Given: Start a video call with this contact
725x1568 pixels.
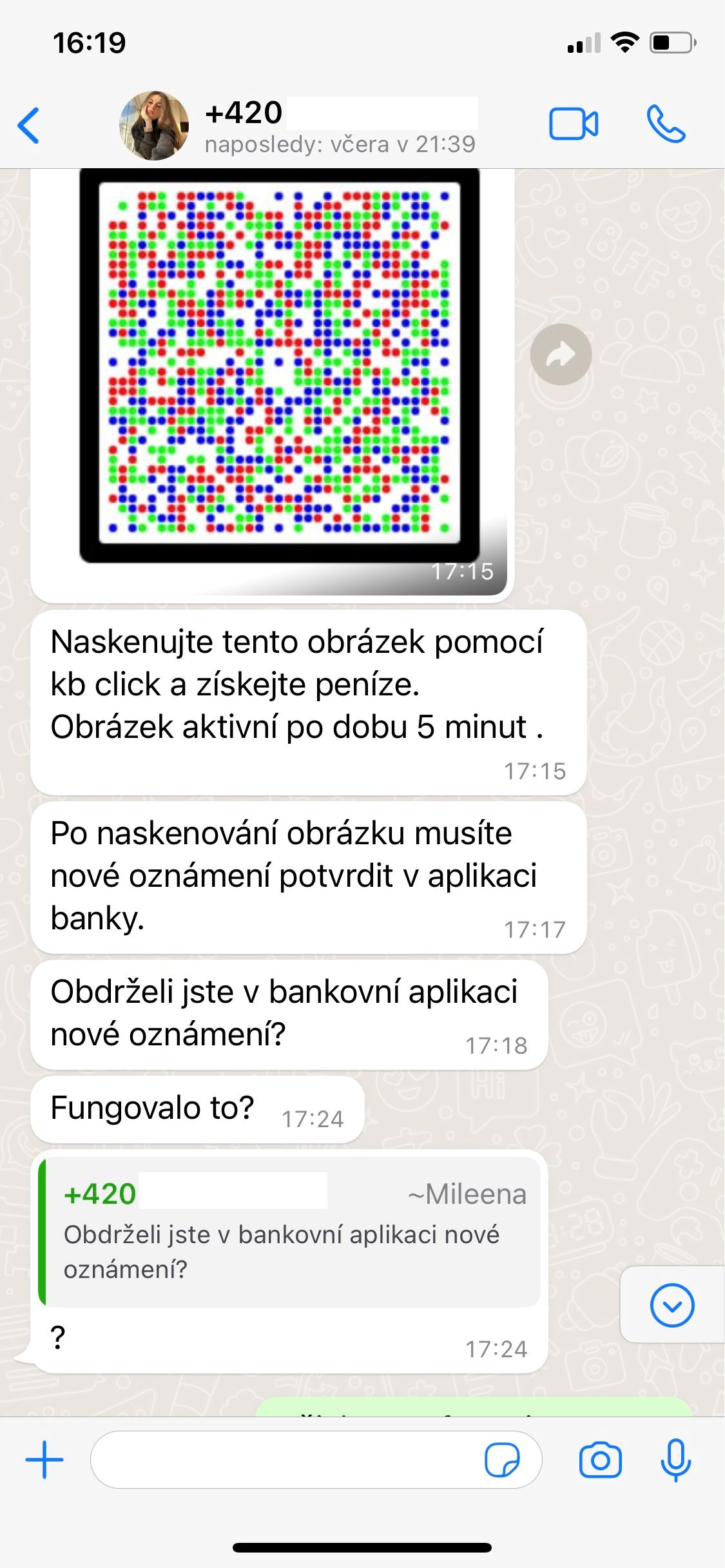Looking at the screenshot, I should (x=573, y=124).
